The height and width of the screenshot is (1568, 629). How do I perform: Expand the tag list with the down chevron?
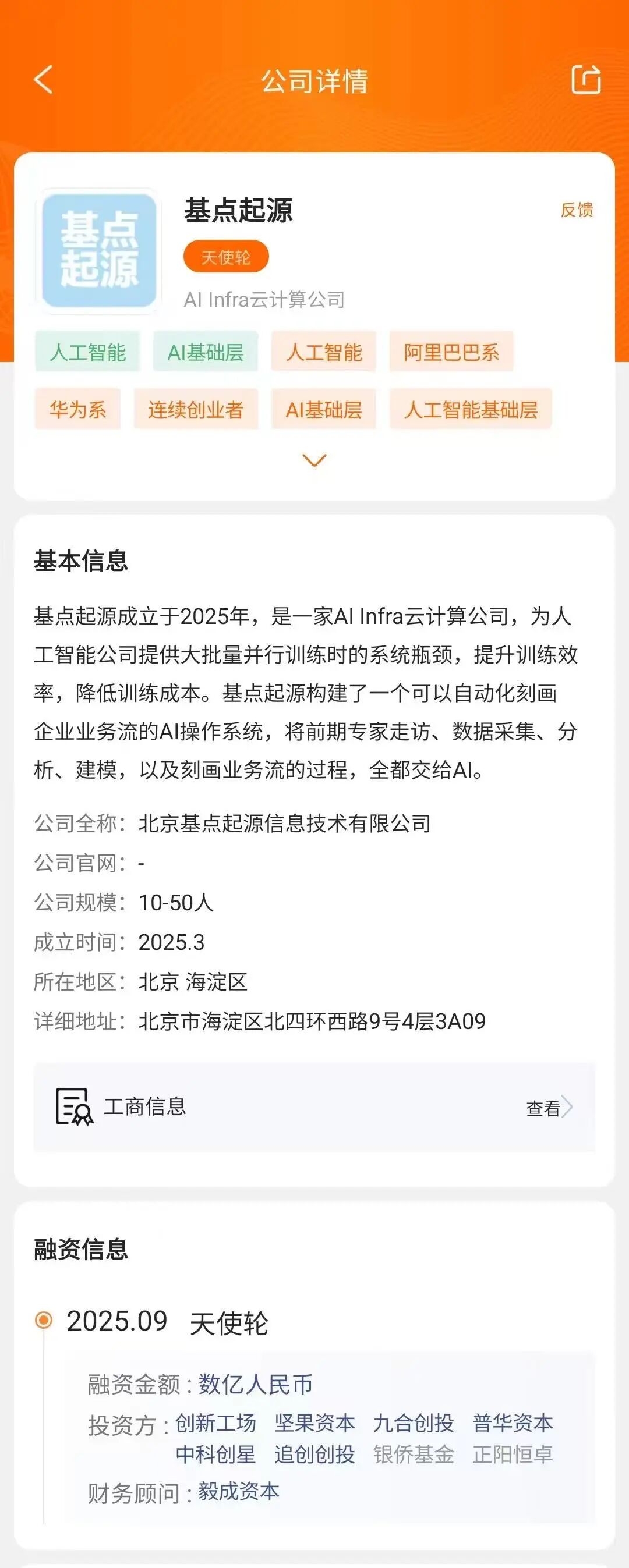coord(314,461)
